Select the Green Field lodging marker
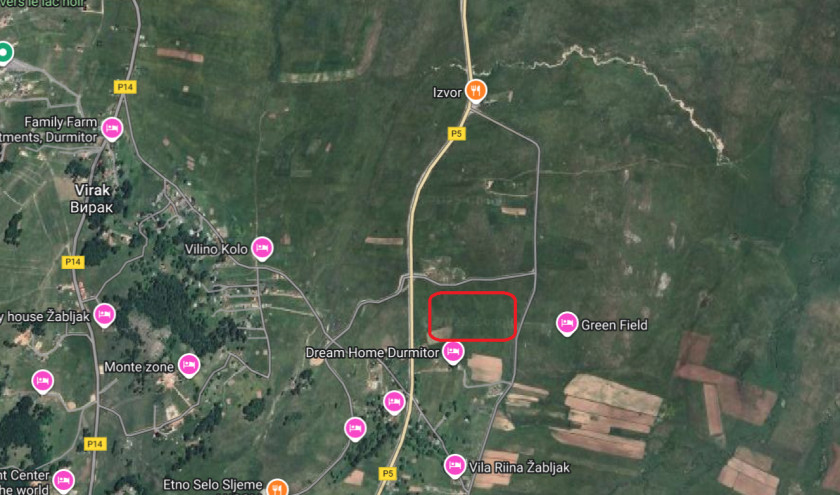Viewport: 840px width, 495px height. [566, 324]
